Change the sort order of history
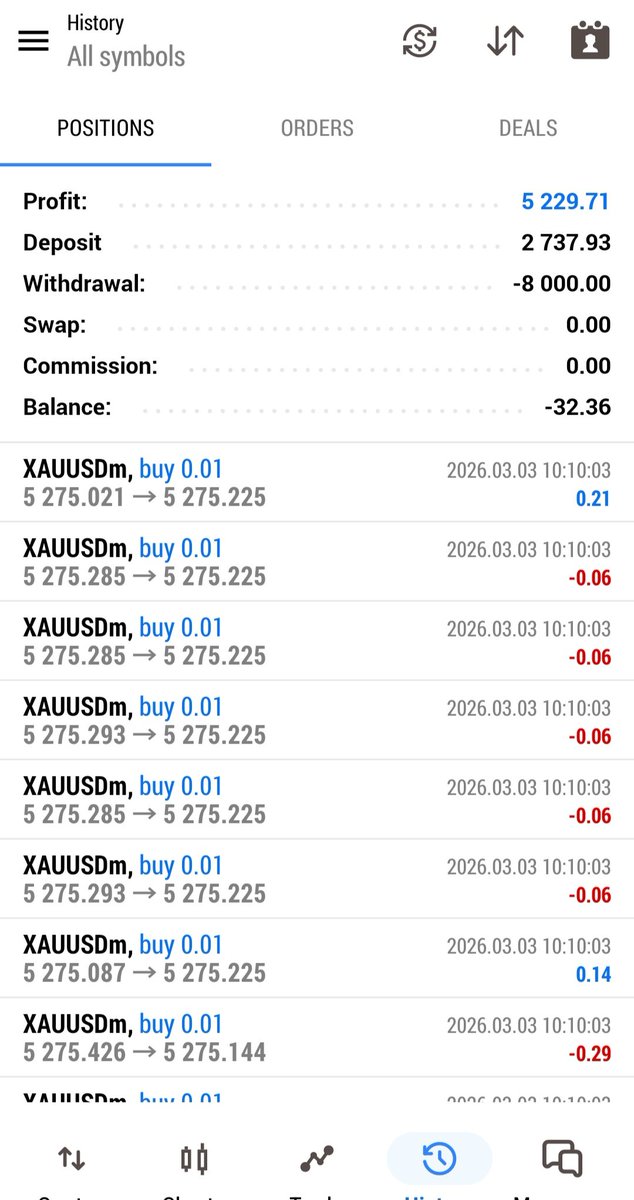This screenshot has height=1200, width=634. 505,41
